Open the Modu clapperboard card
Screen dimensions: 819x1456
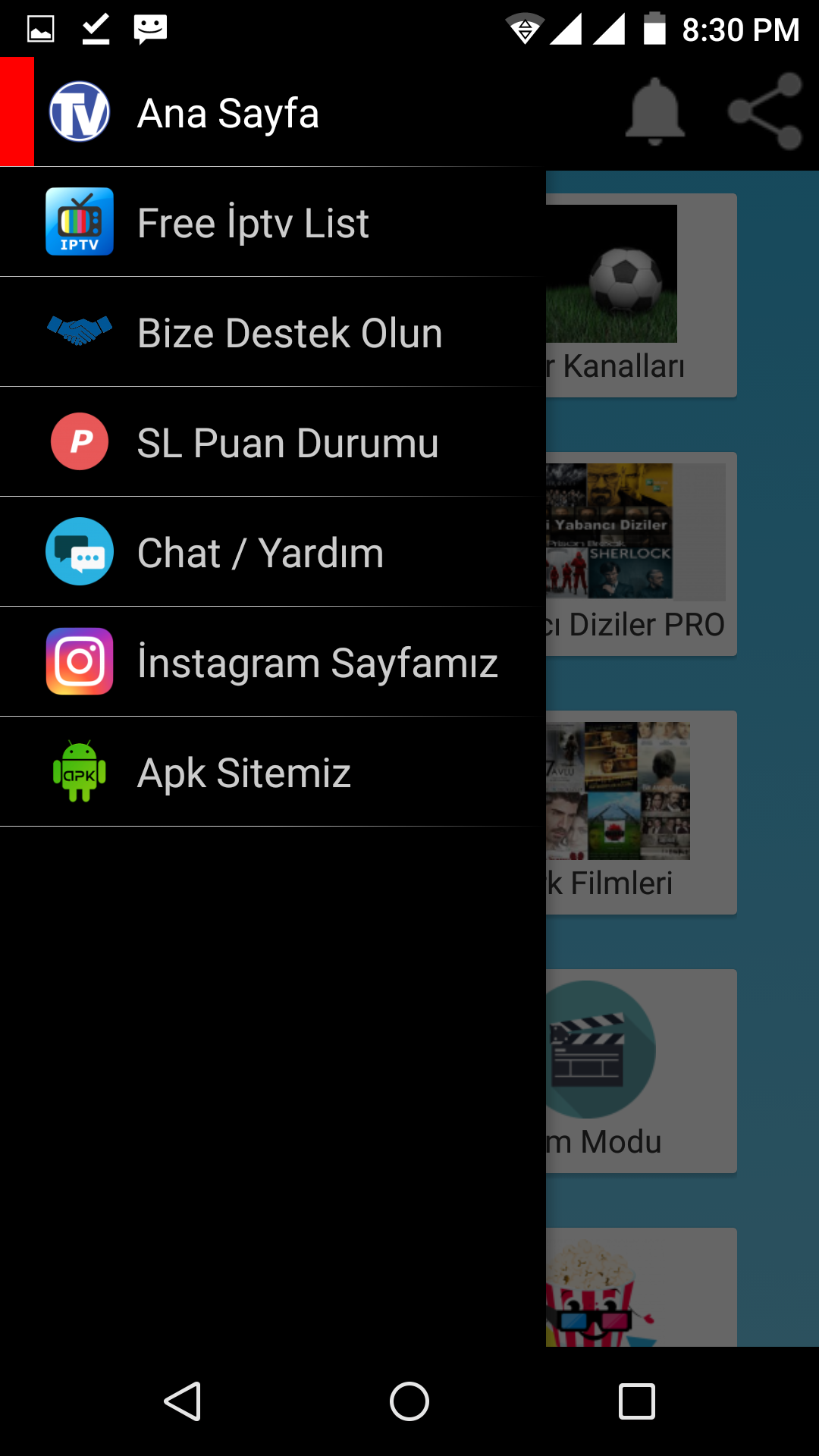(641, 1071)
